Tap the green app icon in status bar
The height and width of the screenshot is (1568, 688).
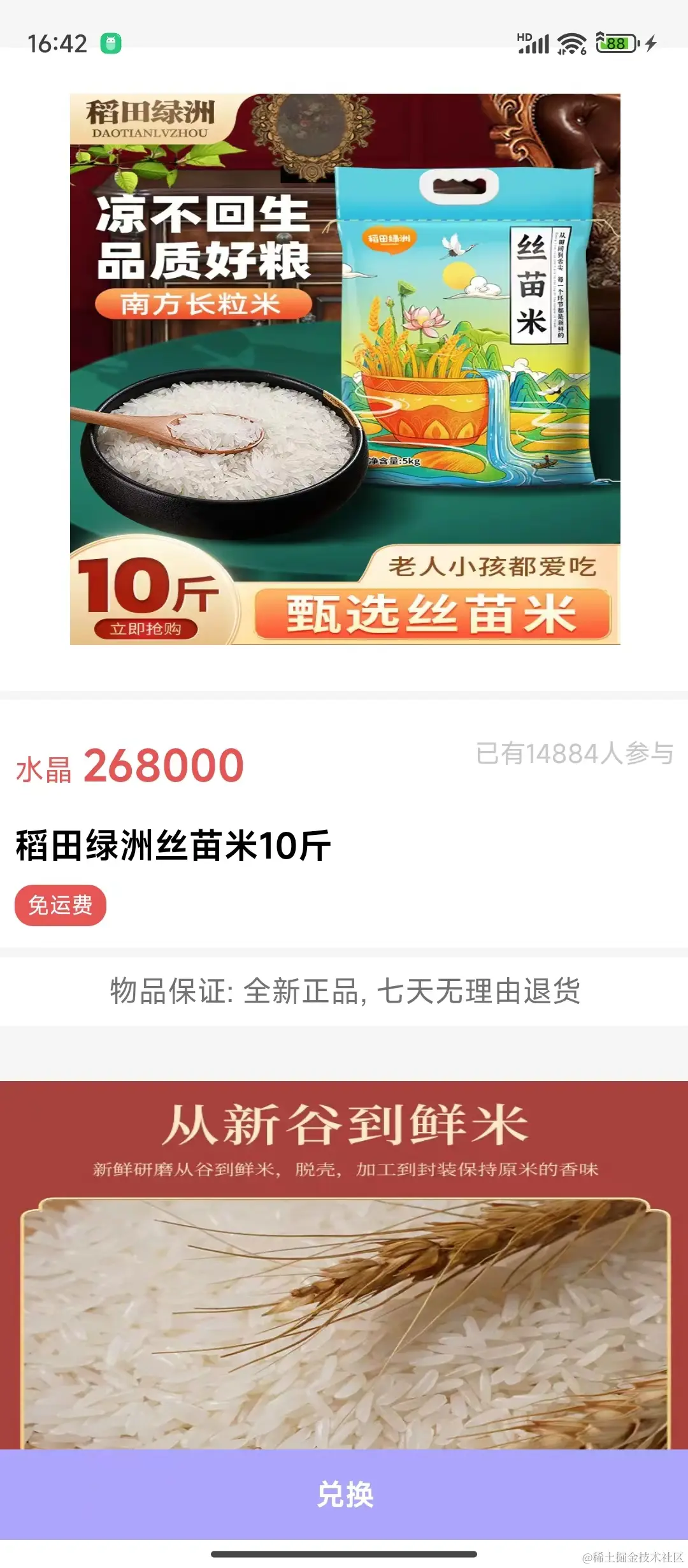[x=110, y=43]
